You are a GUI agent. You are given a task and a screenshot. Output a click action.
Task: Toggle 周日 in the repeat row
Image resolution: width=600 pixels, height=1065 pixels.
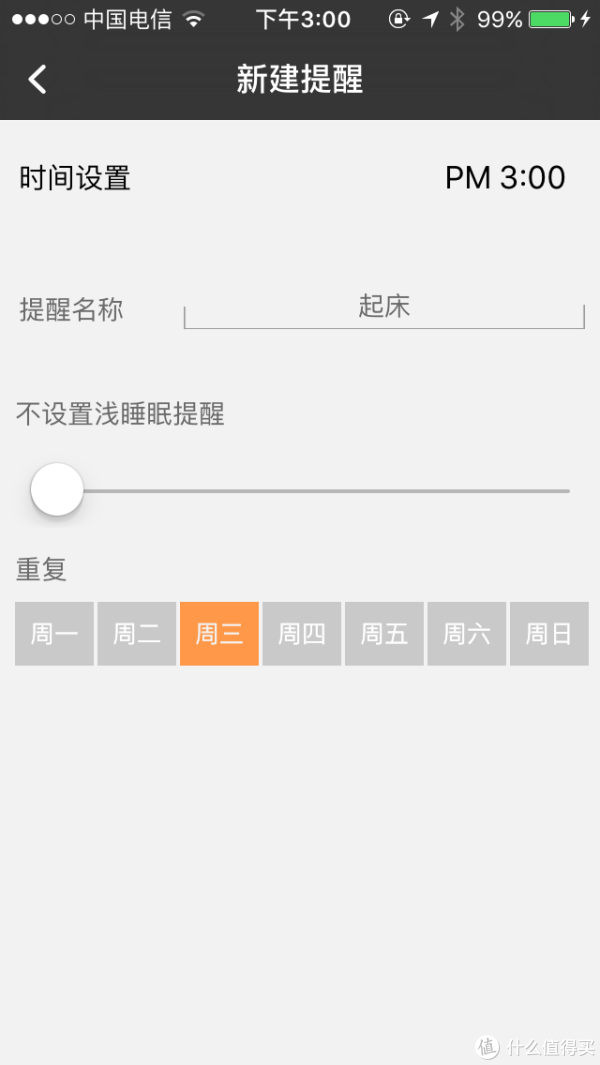tap(549, 634)
